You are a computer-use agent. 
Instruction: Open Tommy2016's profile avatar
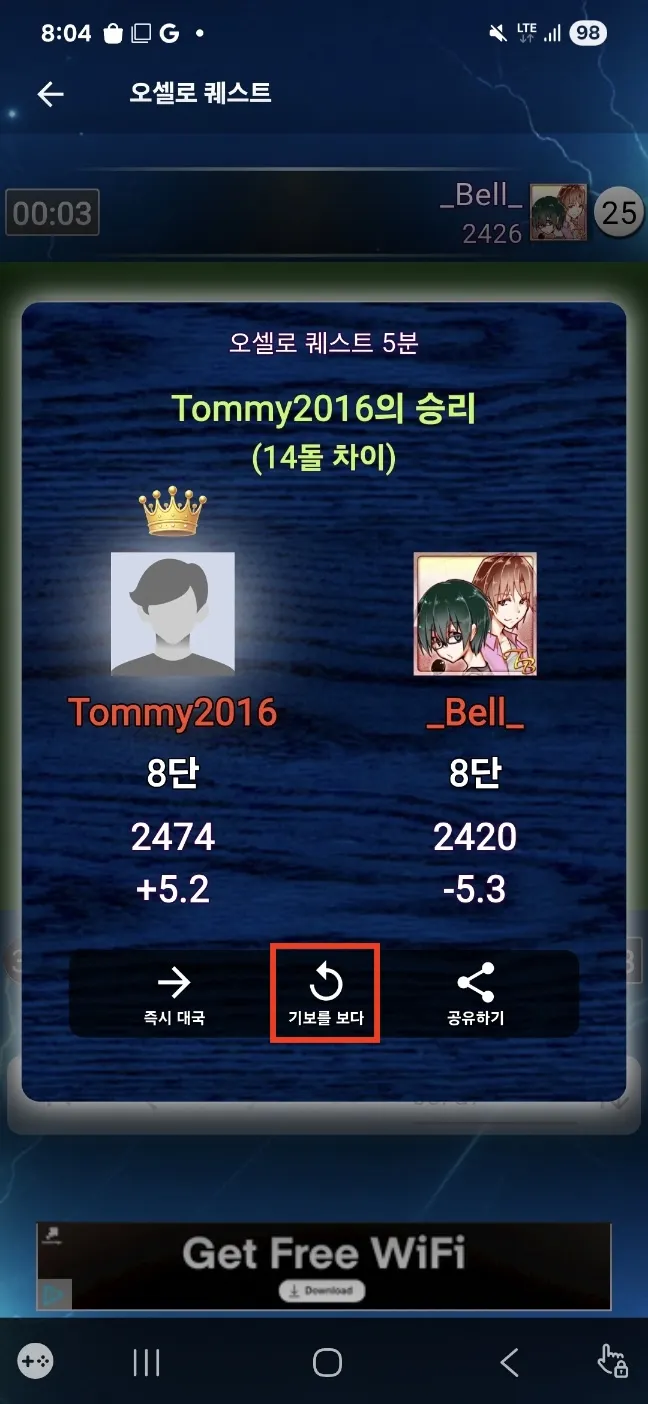(173, 613)
